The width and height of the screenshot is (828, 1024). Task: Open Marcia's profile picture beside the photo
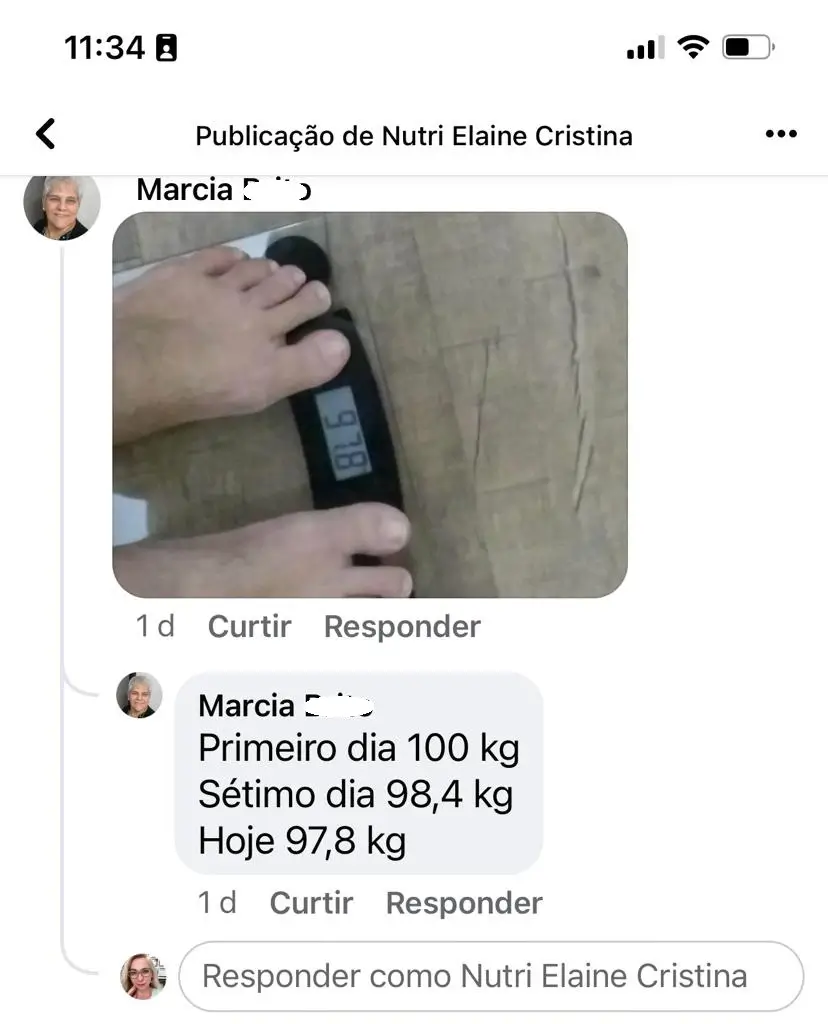62,205
